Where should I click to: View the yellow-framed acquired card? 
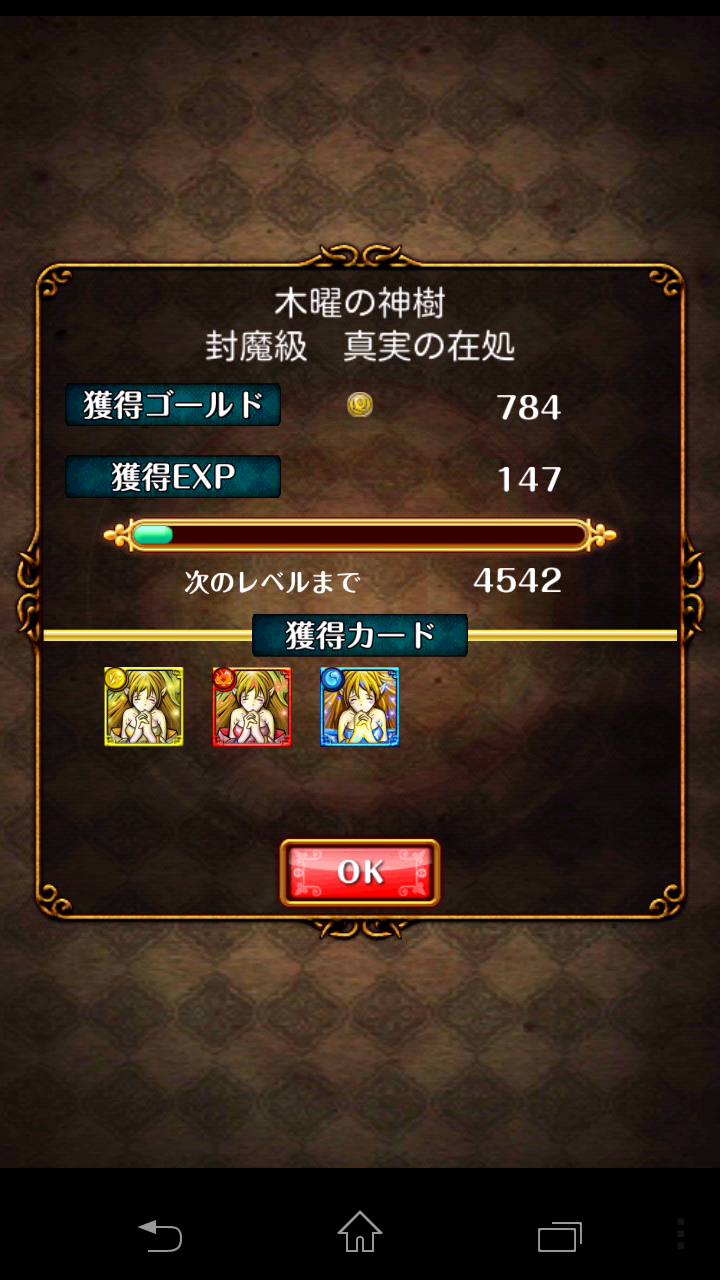coord(144,707)
